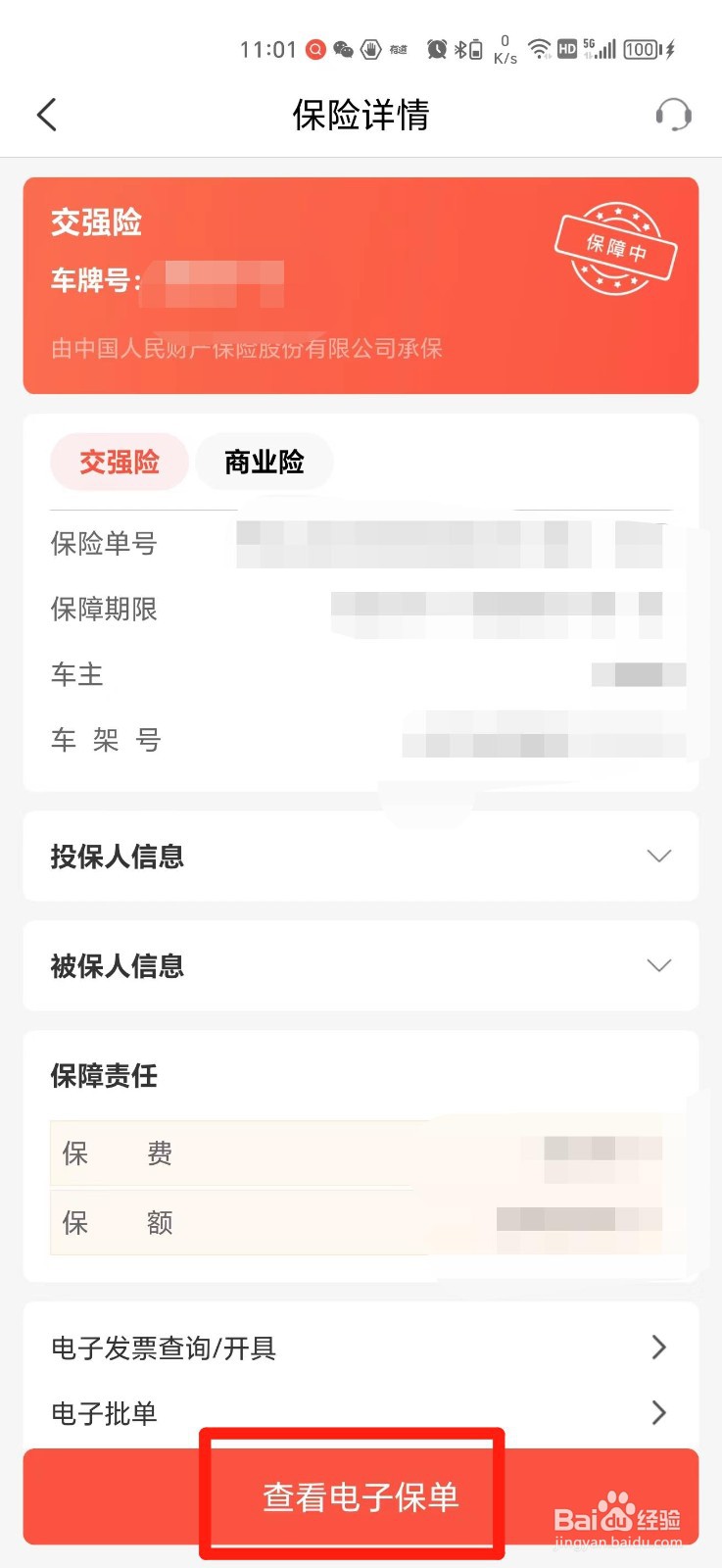The width and height of the screenshot is (722, 1568).
Task: Tap the Wi-Fi icon in the status bar
Action: pos(540,49)
